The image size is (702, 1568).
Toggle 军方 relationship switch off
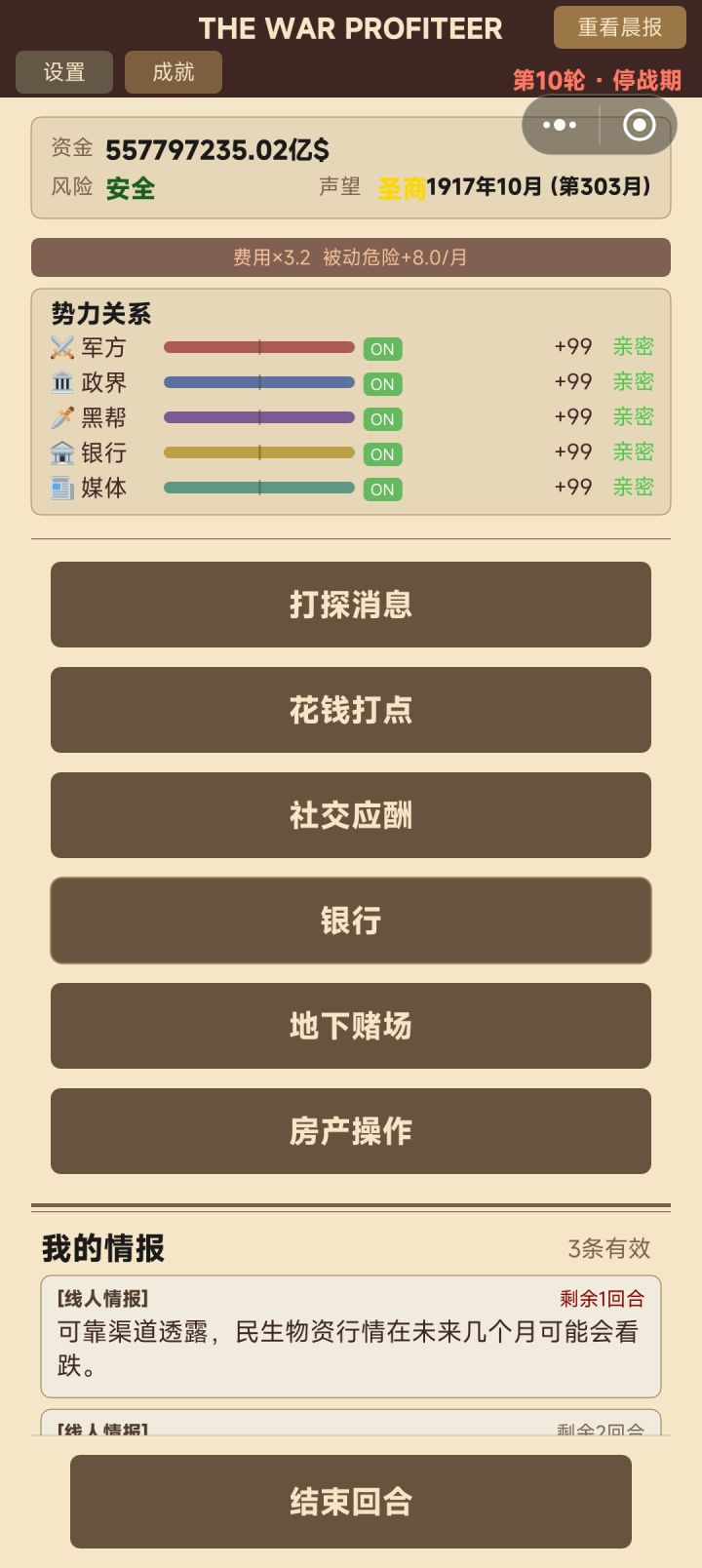tap(382, 348)
